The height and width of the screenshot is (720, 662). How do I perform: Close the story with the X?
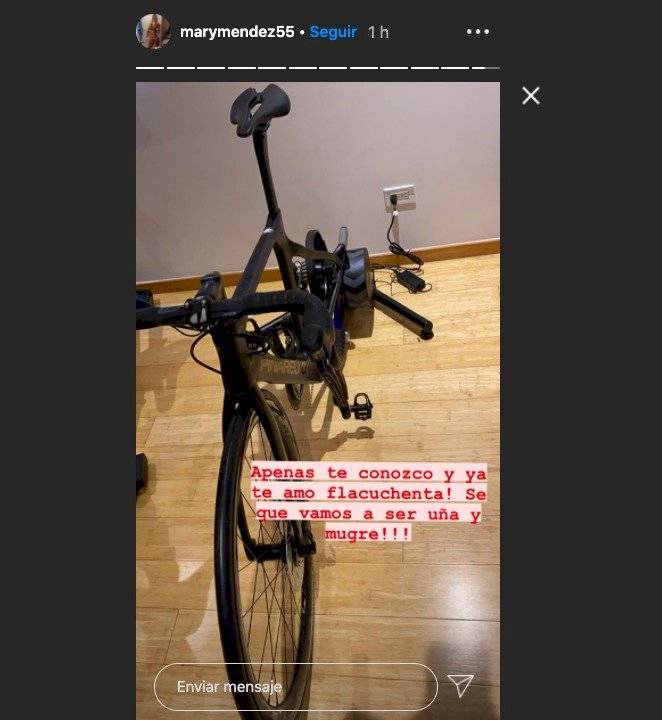coord(531,96)
